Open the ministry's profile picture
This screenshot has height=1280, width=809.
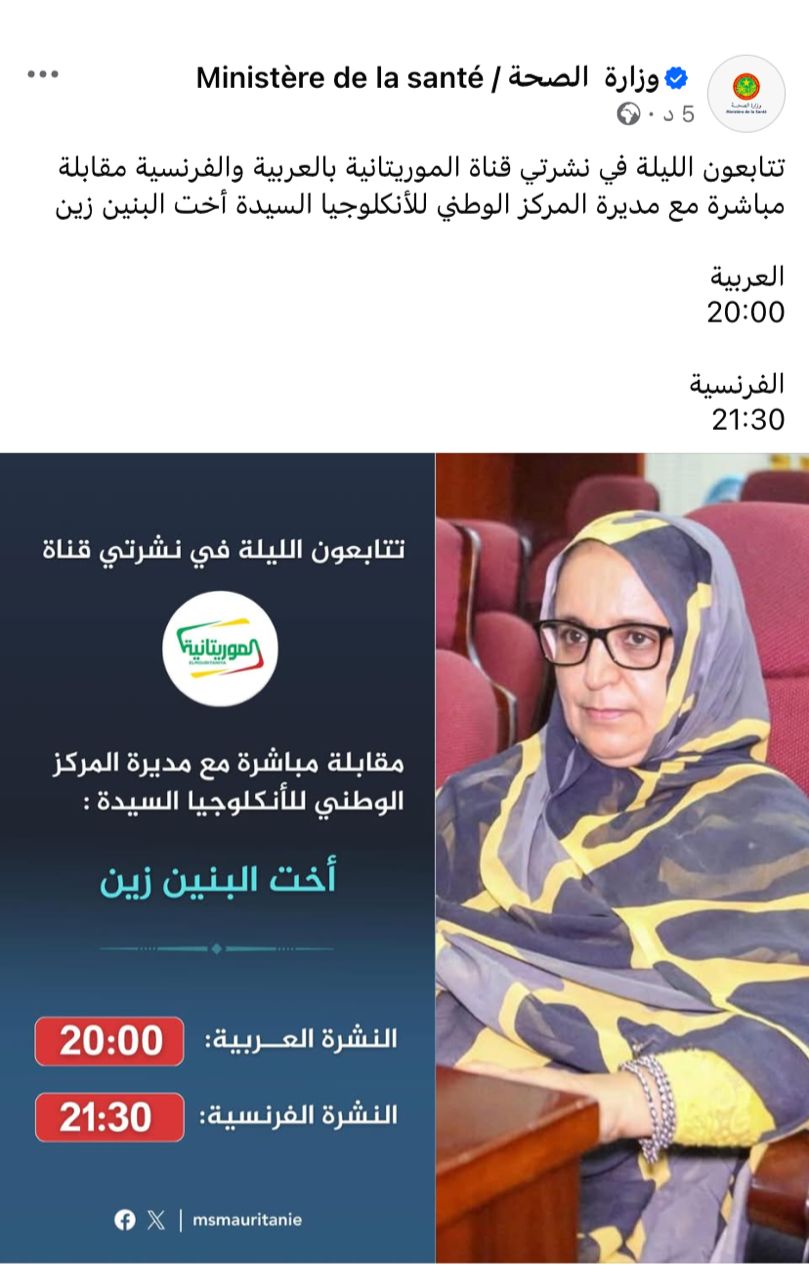coord(746,95)
